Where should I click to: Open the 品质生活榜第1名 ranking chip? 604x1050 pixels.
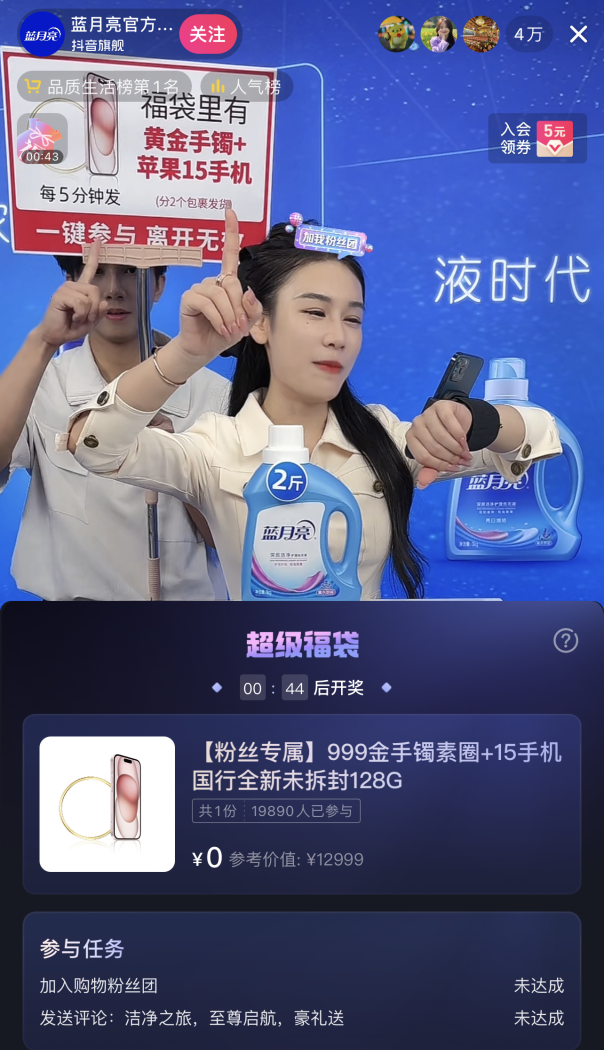tap(104, 87)
